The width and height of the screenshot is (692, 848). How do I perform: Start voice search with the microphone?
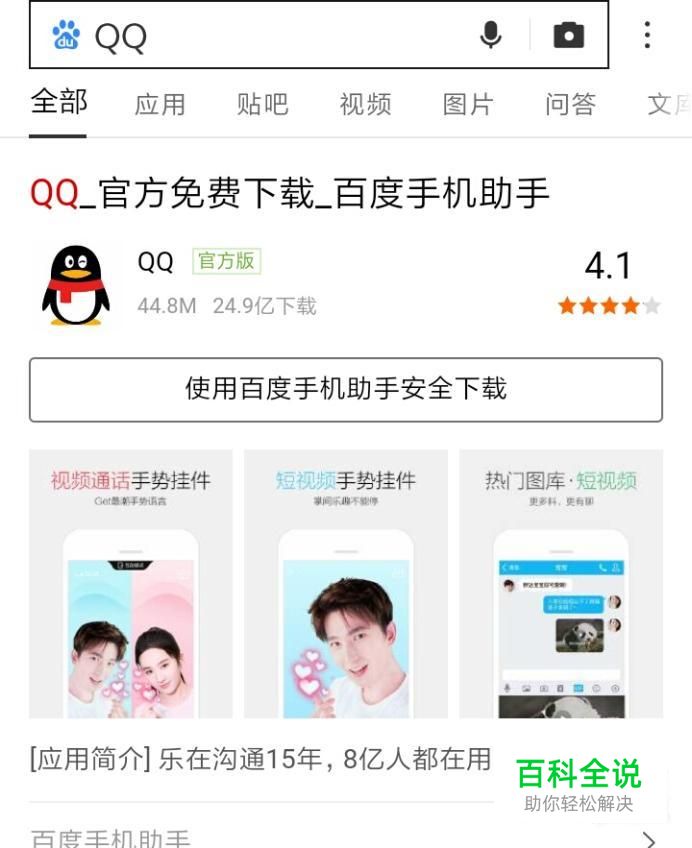pyautogui.click(x=490, y=36)
